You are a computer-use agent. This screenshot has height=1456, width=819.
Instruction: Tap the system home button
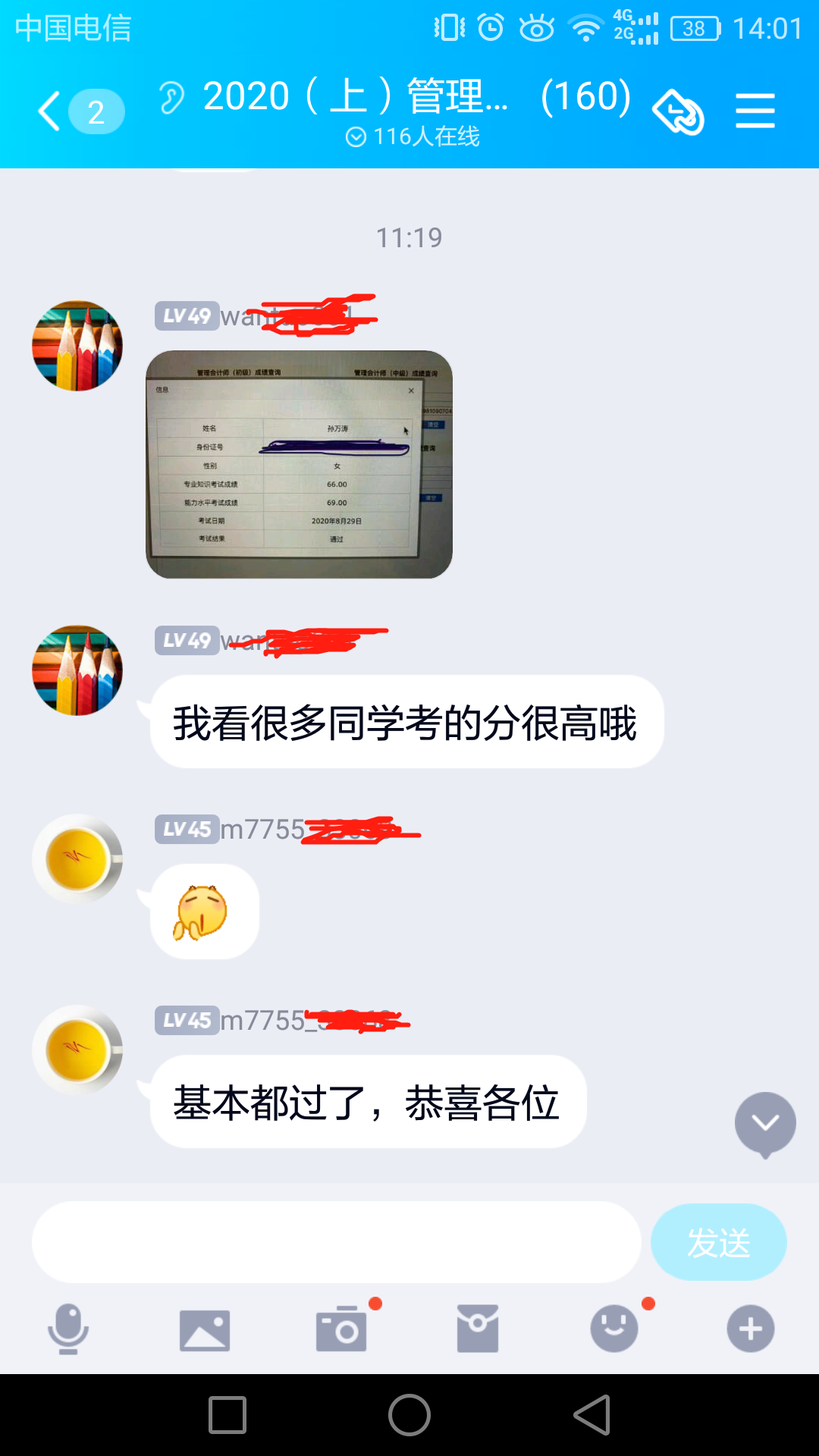[409, 1415]
